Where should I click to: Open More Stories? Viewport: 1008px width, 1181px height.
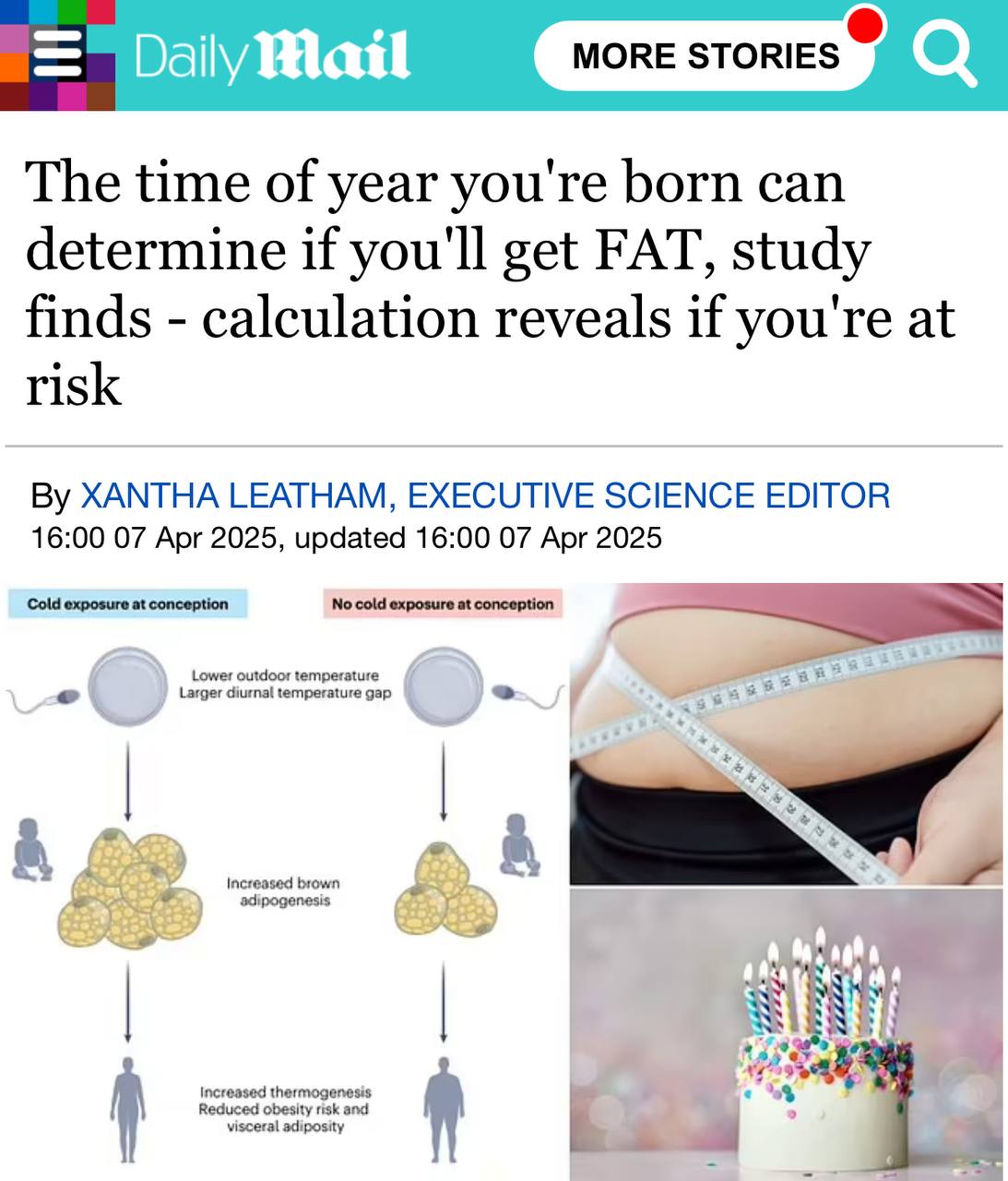(706, 56)
